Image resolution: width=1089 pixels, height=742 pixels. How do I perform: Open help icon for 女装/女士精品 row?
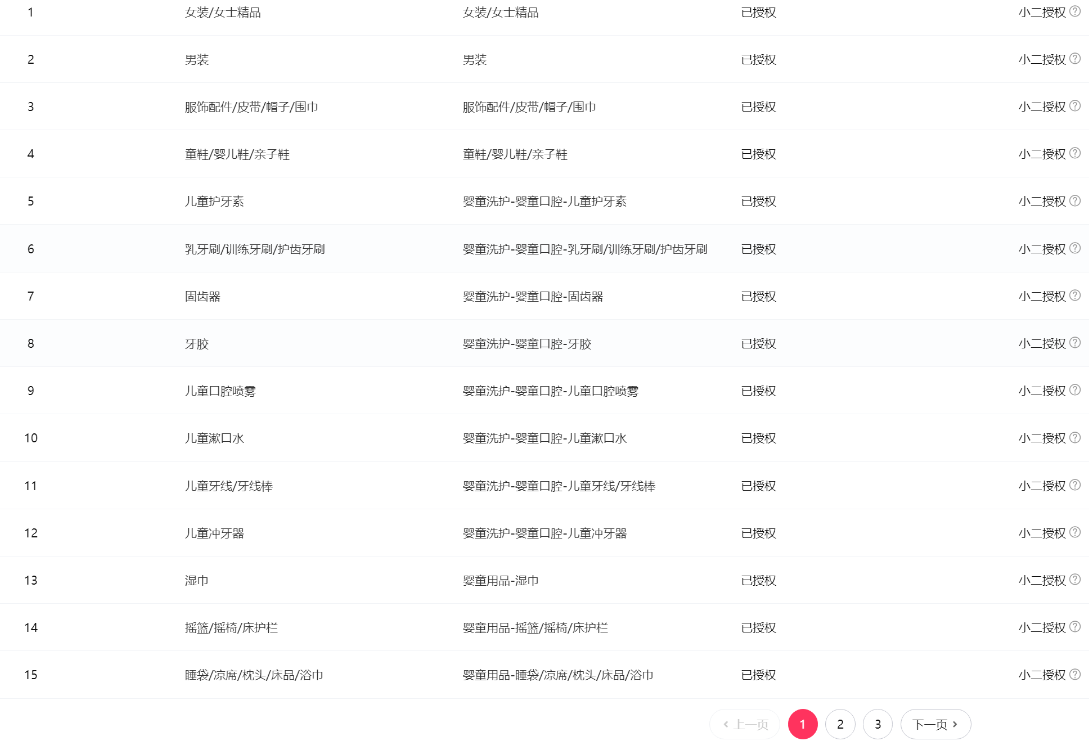[1075, 11]
